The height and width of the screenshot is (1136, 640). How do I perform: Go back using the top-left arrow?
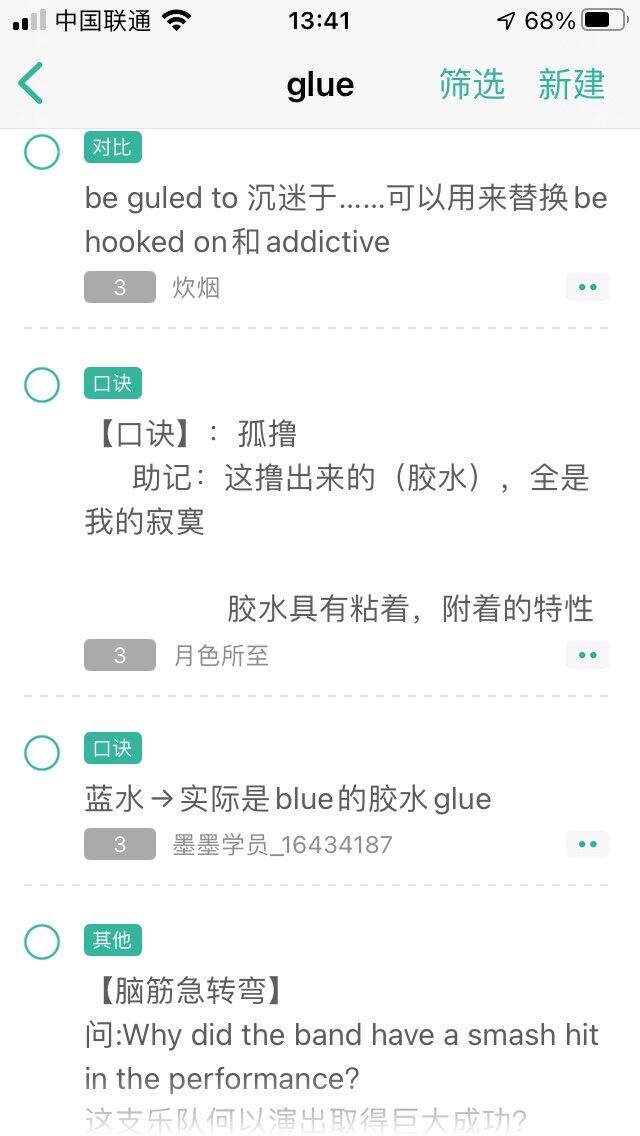[31, 83]
